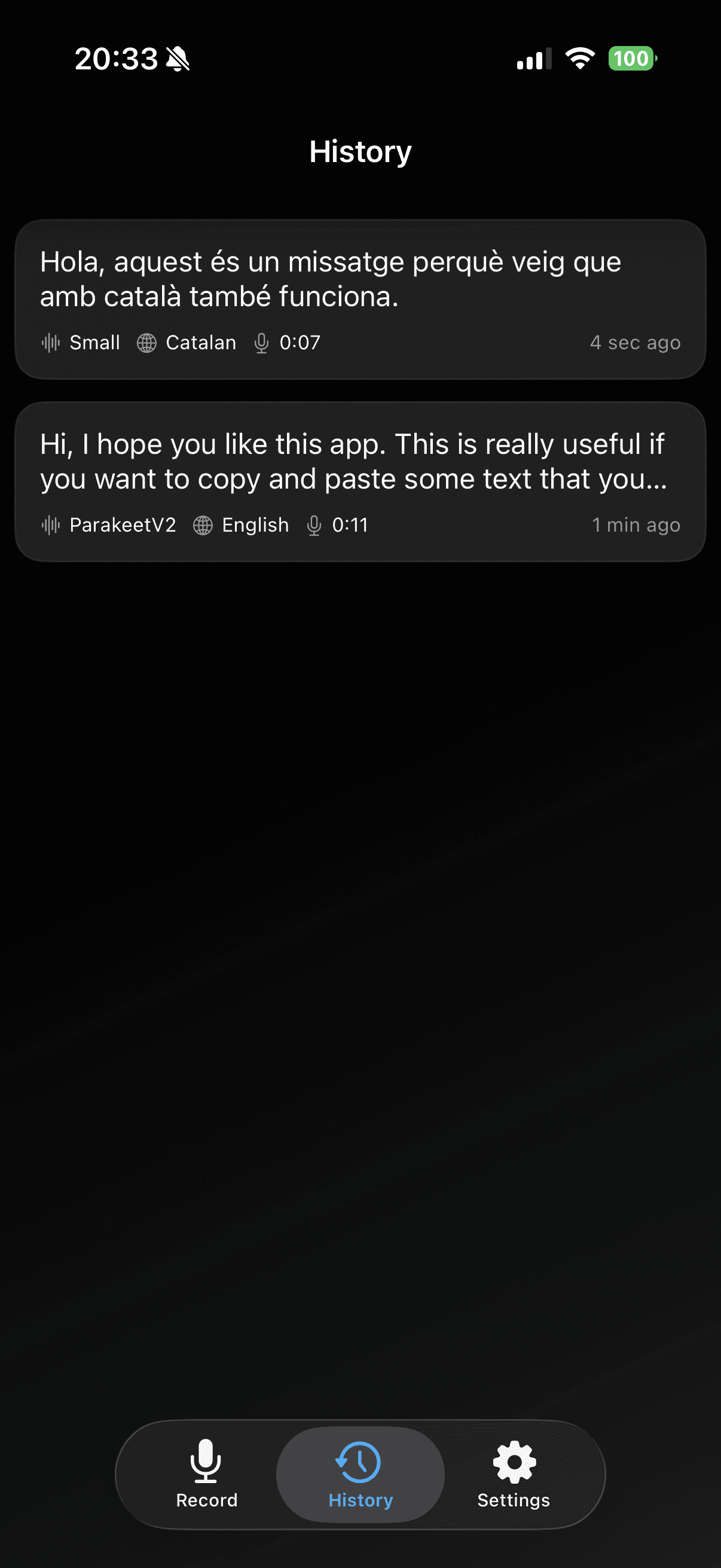
Task: Go to the Settings tab
Action: (x=514, y=1474)
